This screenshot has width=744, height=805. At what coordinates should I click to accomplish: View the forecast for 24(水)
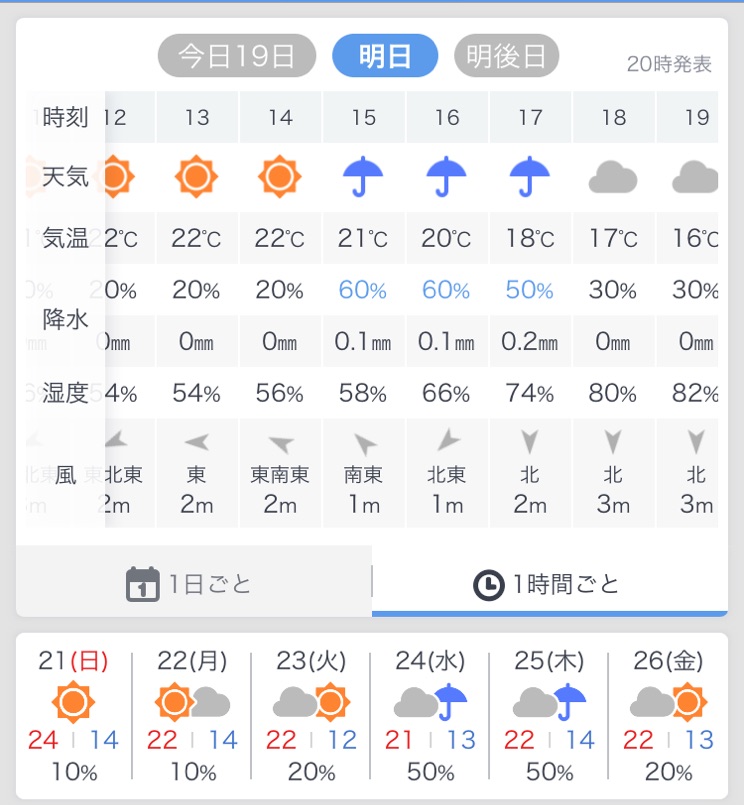click(430, 715)
